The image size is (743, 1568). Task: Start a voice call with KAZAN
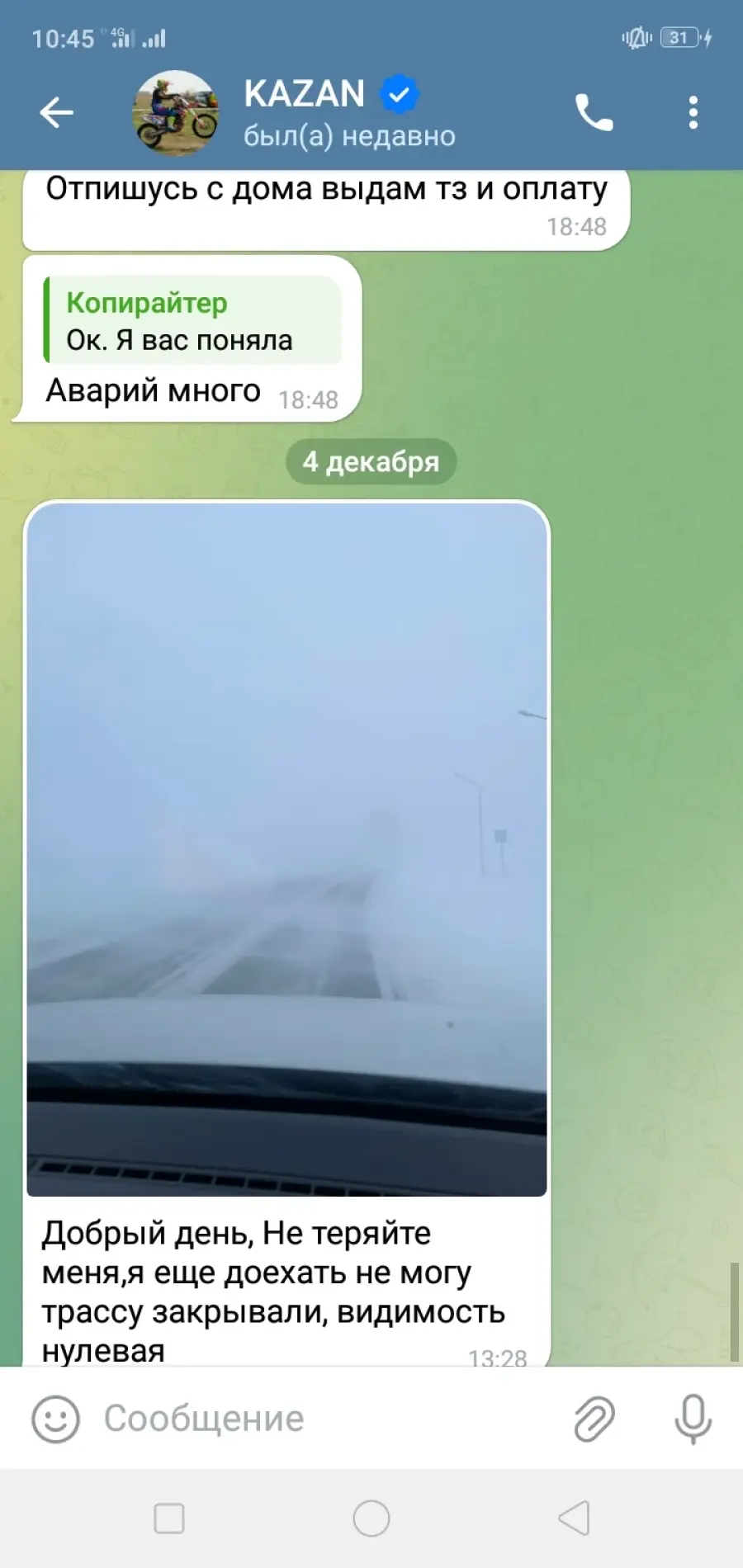click(594, 112)
